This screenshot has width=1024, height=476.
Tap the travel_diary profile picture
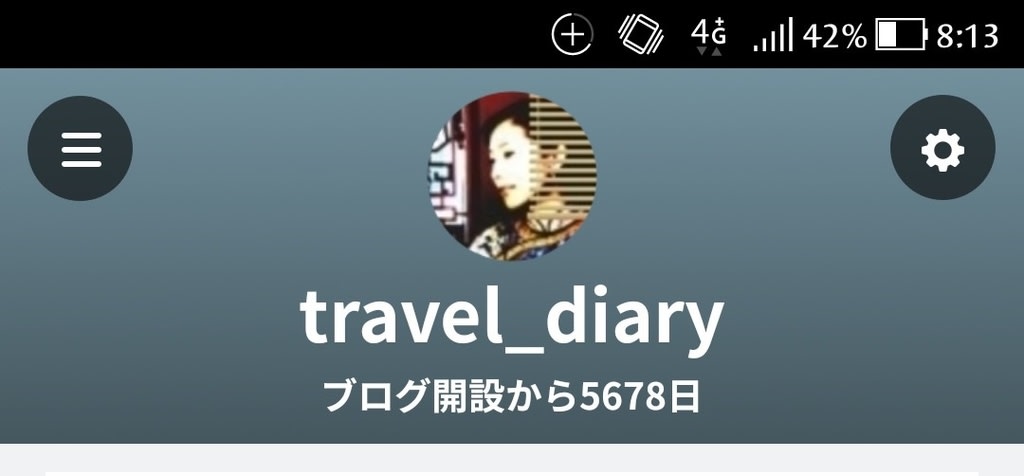click(x=512, y=176)
